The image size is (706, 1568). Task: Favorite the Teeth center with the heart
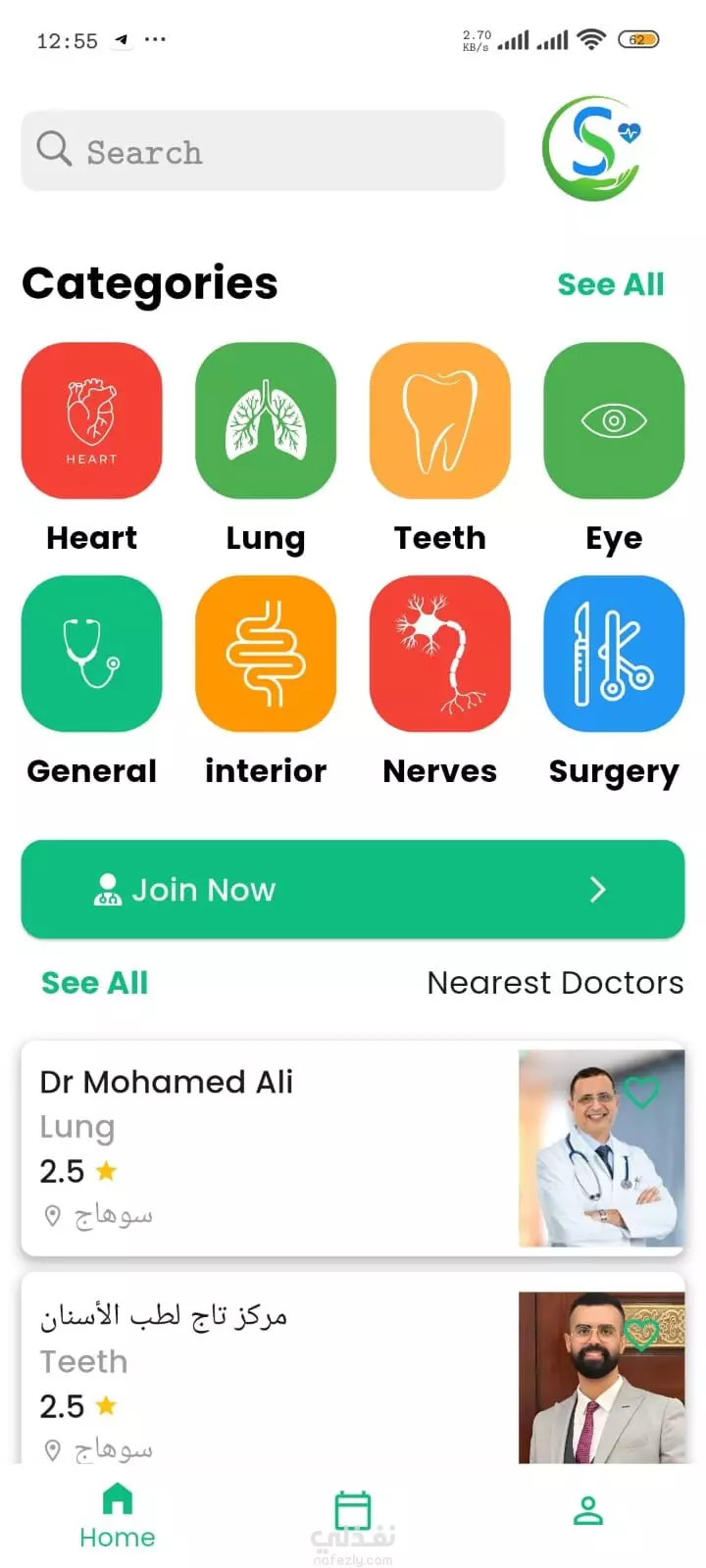[641, 1334]
